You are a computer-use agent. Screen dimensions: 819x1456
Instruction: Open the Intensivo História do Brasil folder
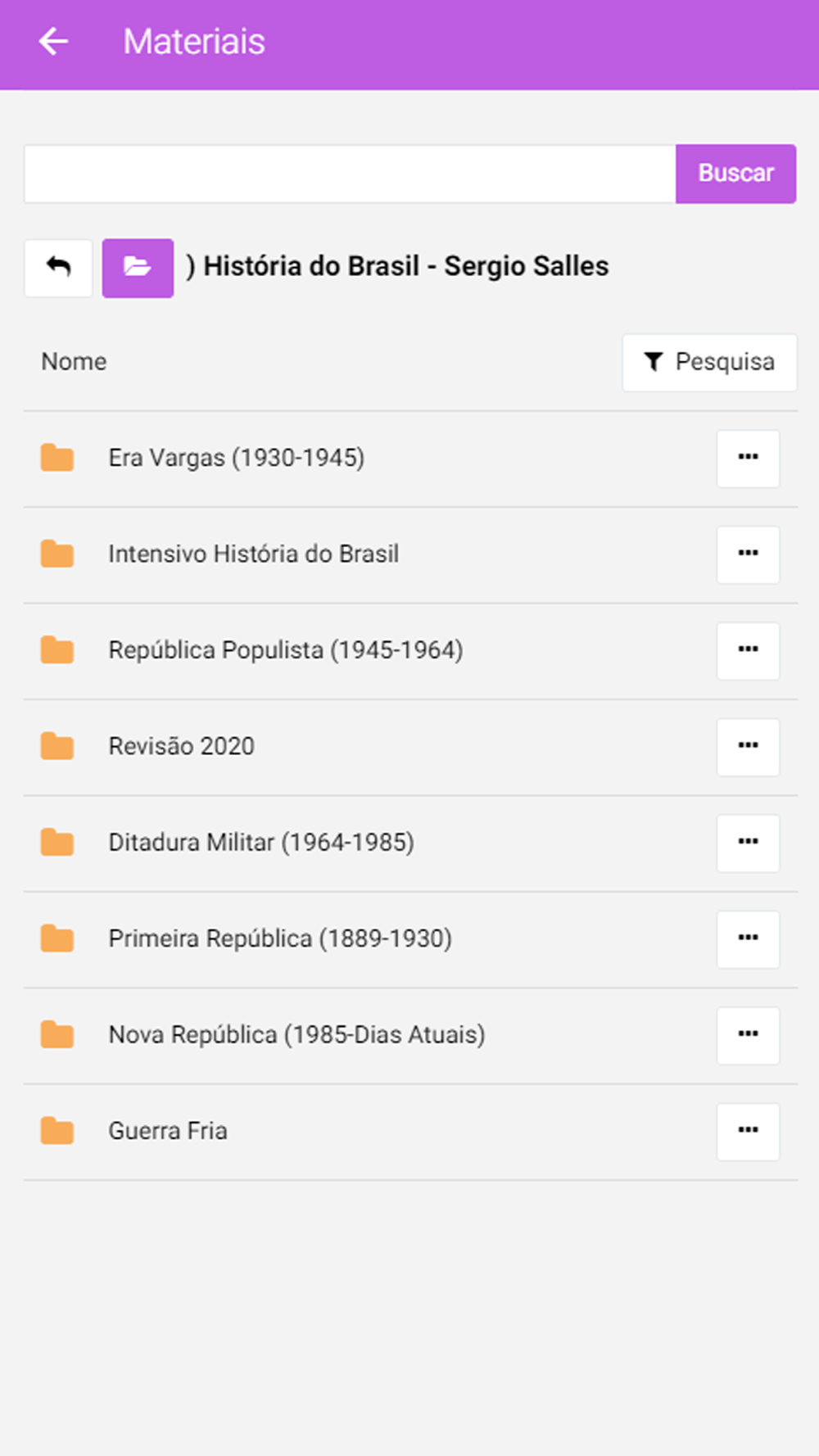[x=253, y=554]
